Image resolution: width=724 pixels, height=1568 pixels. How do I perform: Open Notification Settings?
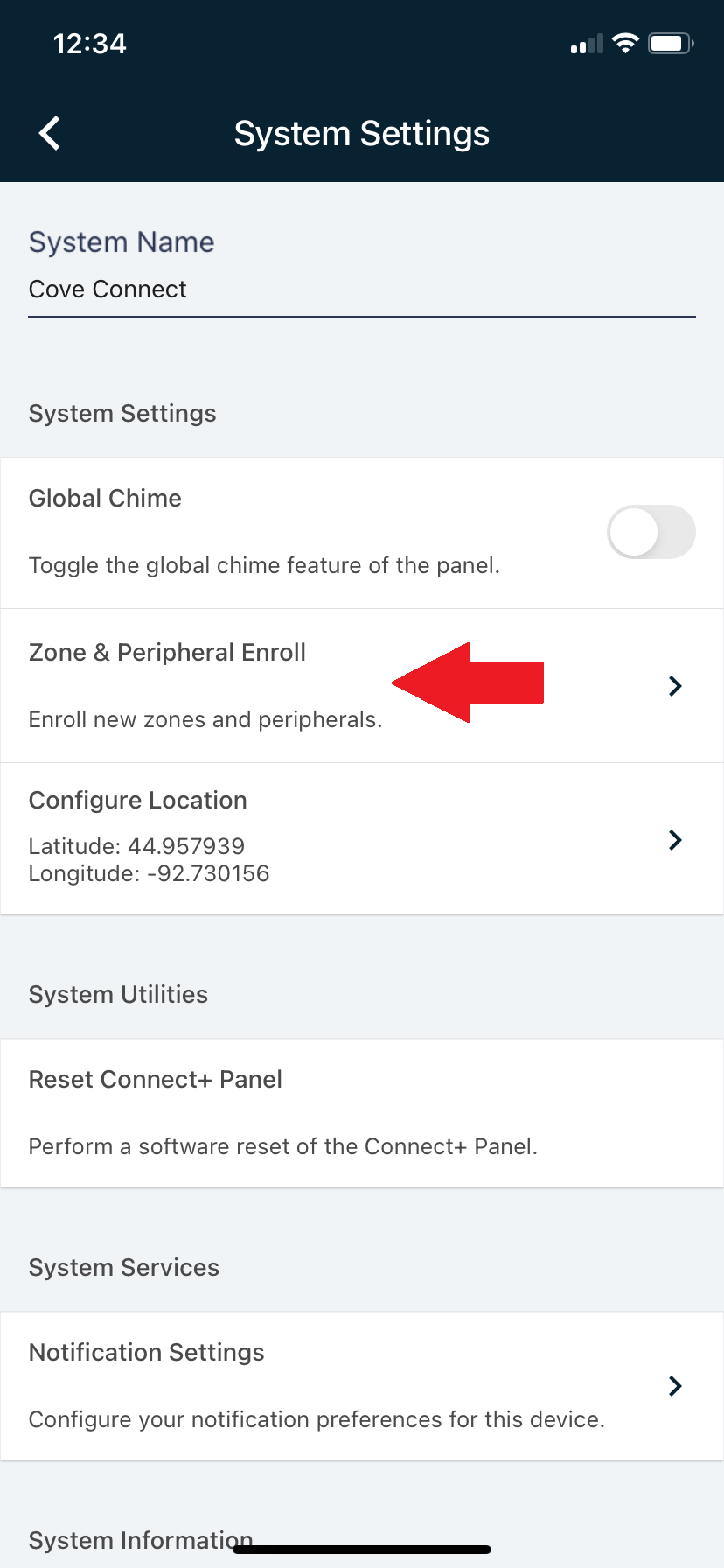coord(360,1385)
